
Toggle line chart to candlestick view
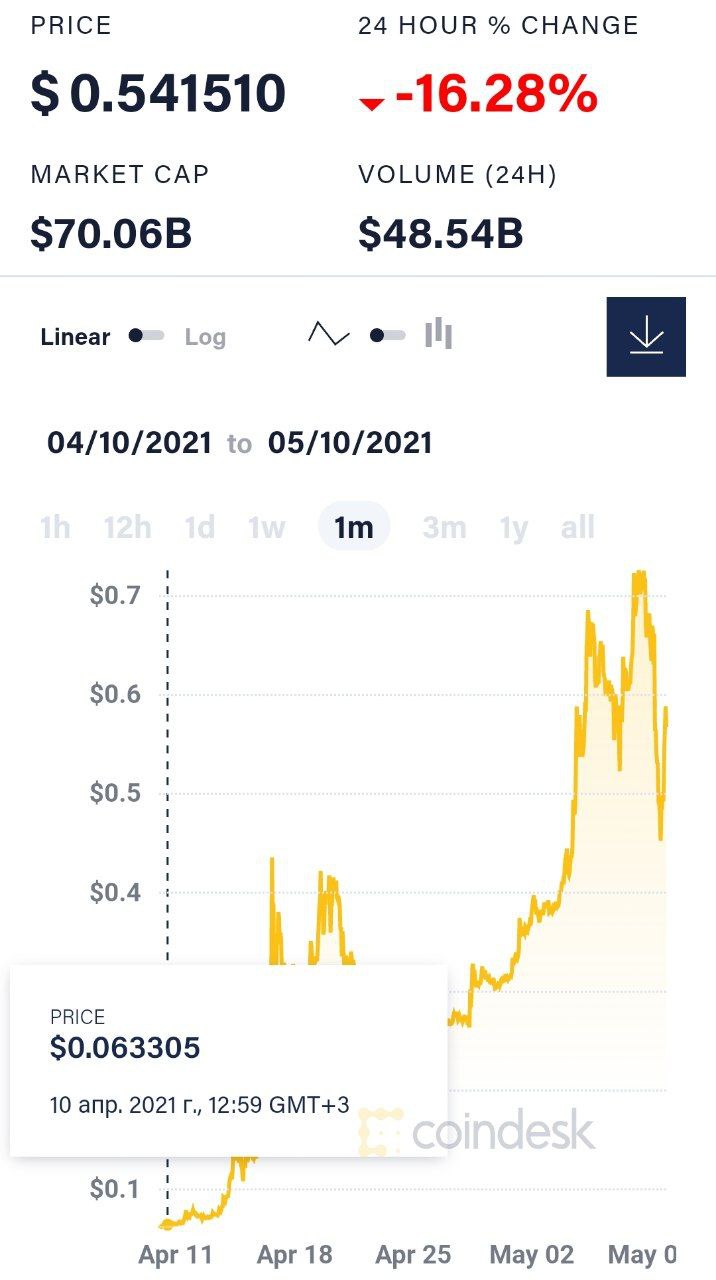click(x=387, y=335)
